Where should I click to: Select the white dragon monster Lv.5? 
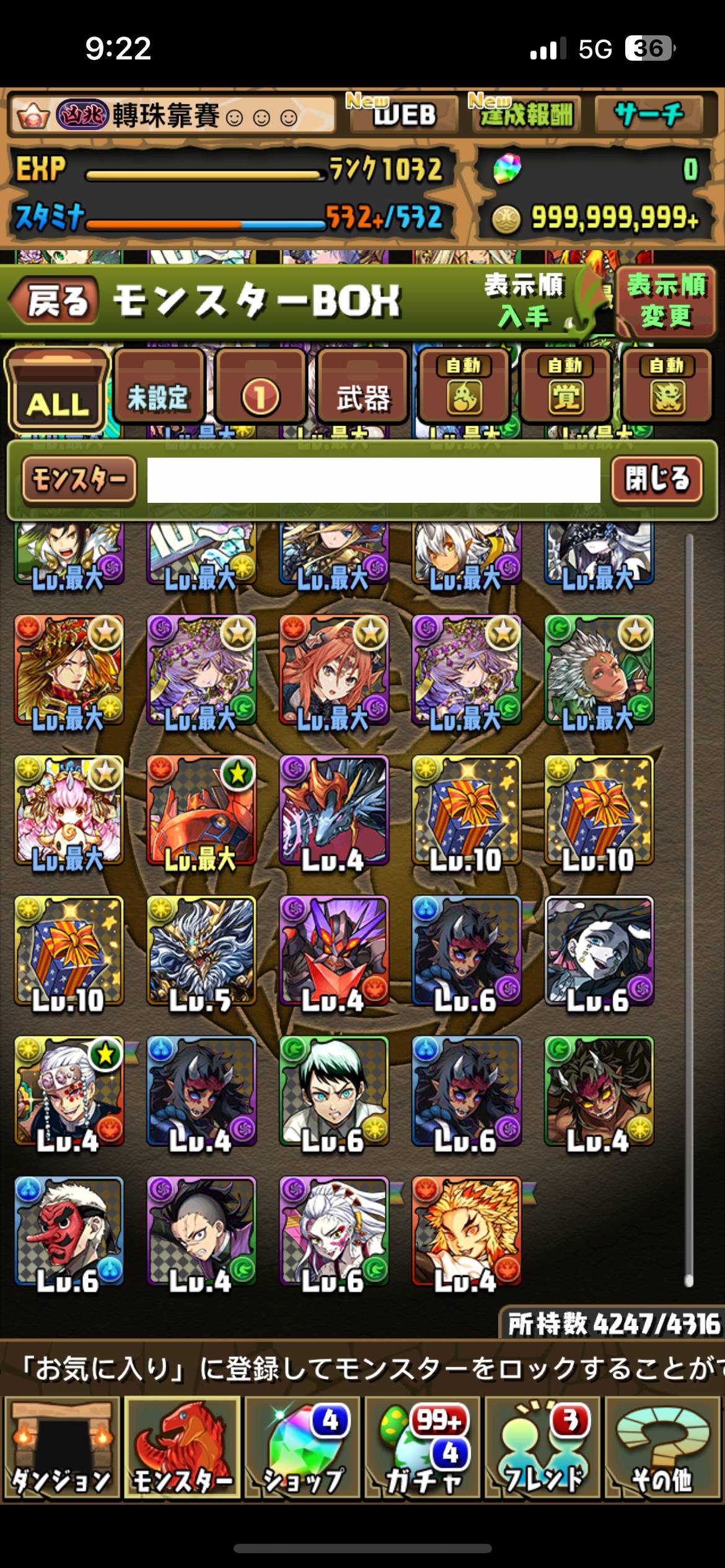(x=201, y=950)
